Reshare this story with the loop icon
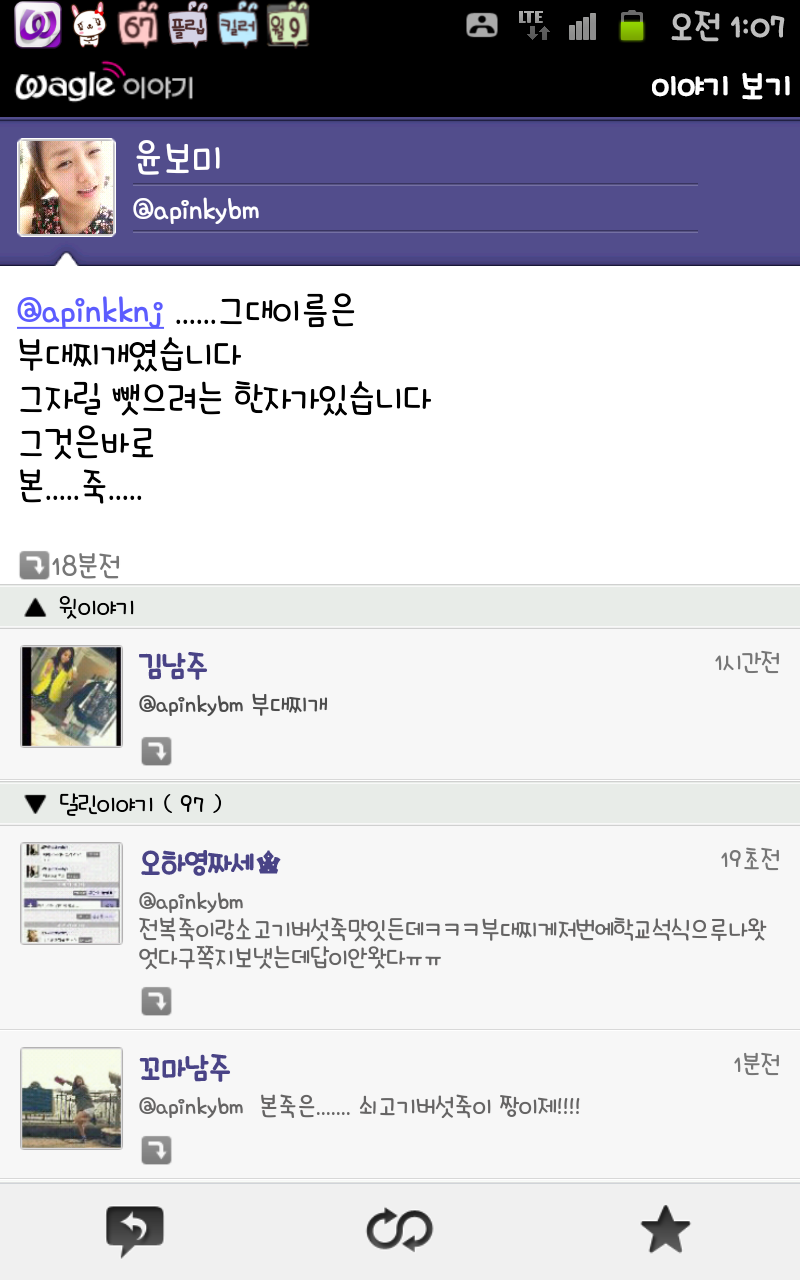 [399, 1231]
